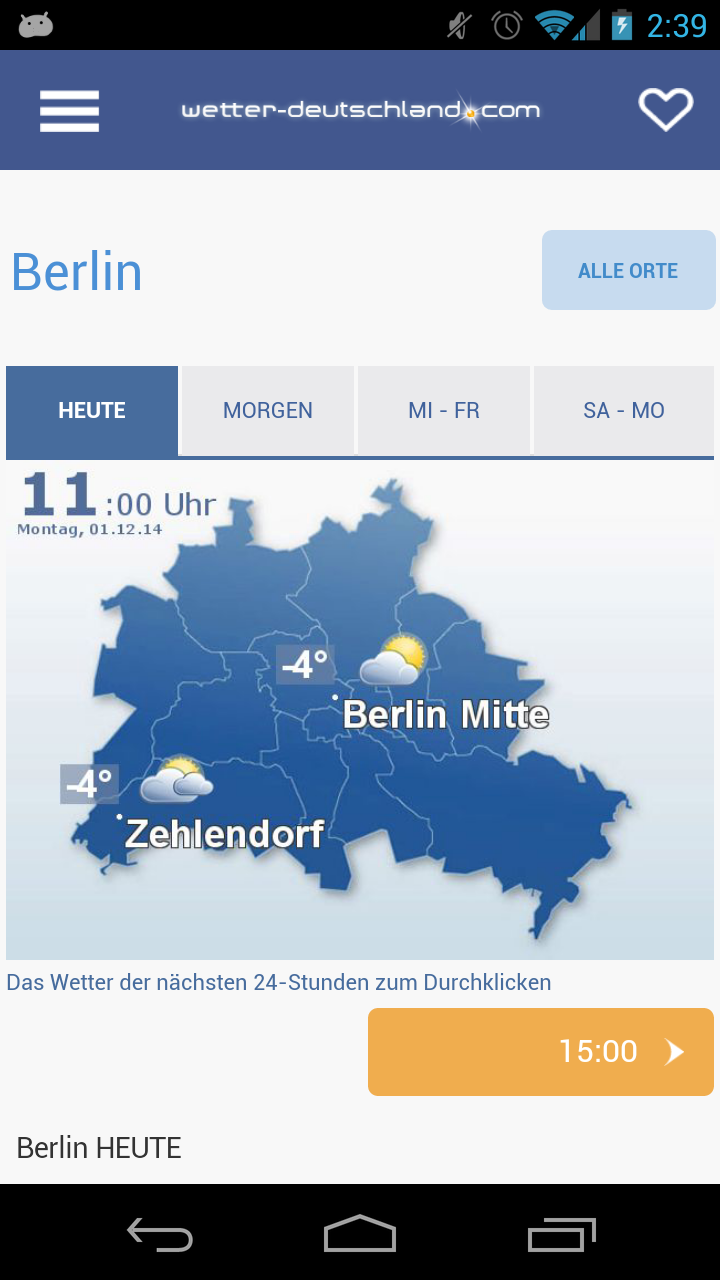The image size is (720, 1280).
Task: Advance to the 15:00 forecast
Action: tap(541, 1051)
